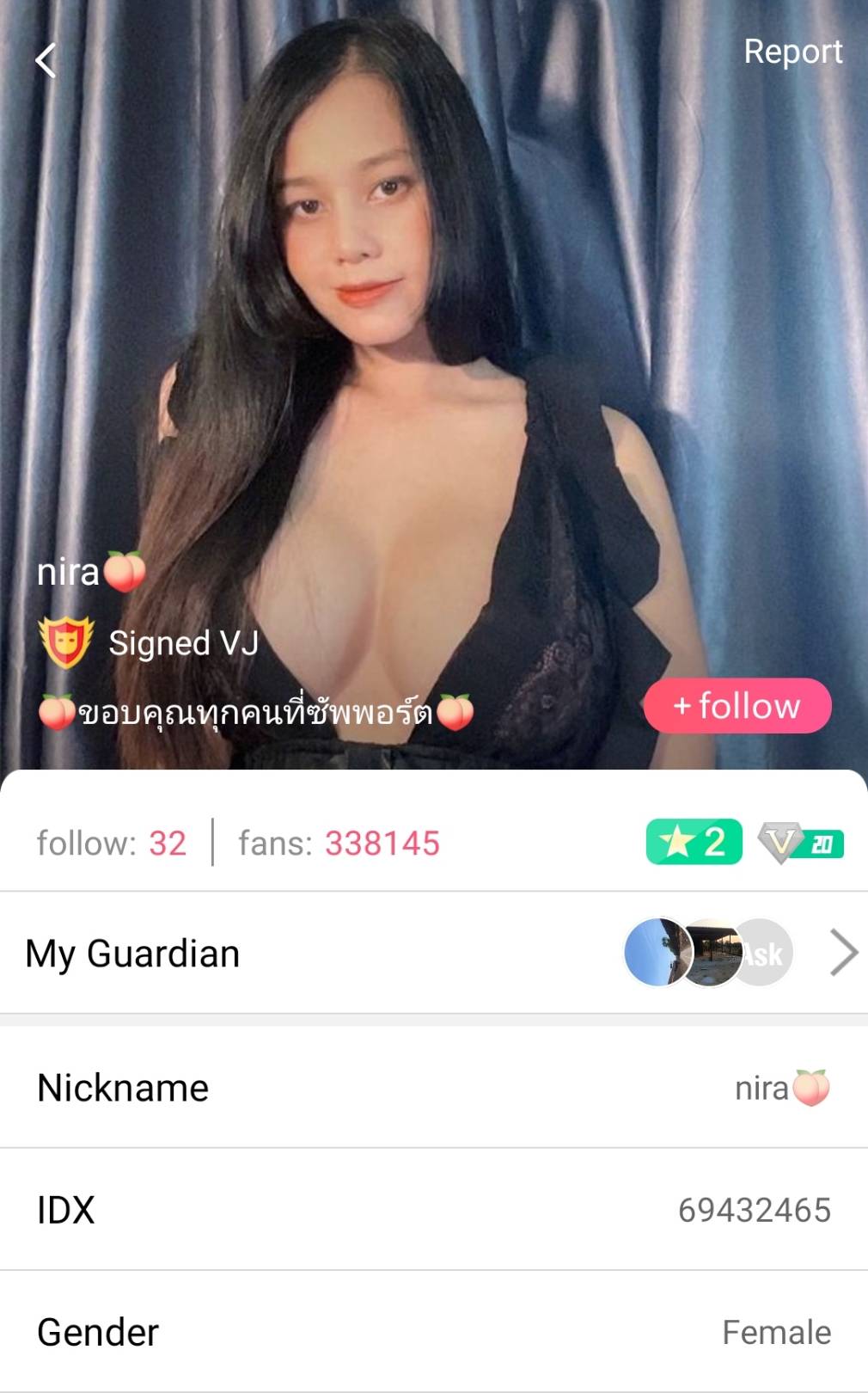The width and height of the screenshot is (868, 1393).
Task: Open the My Guardian list
Action: 434,953
